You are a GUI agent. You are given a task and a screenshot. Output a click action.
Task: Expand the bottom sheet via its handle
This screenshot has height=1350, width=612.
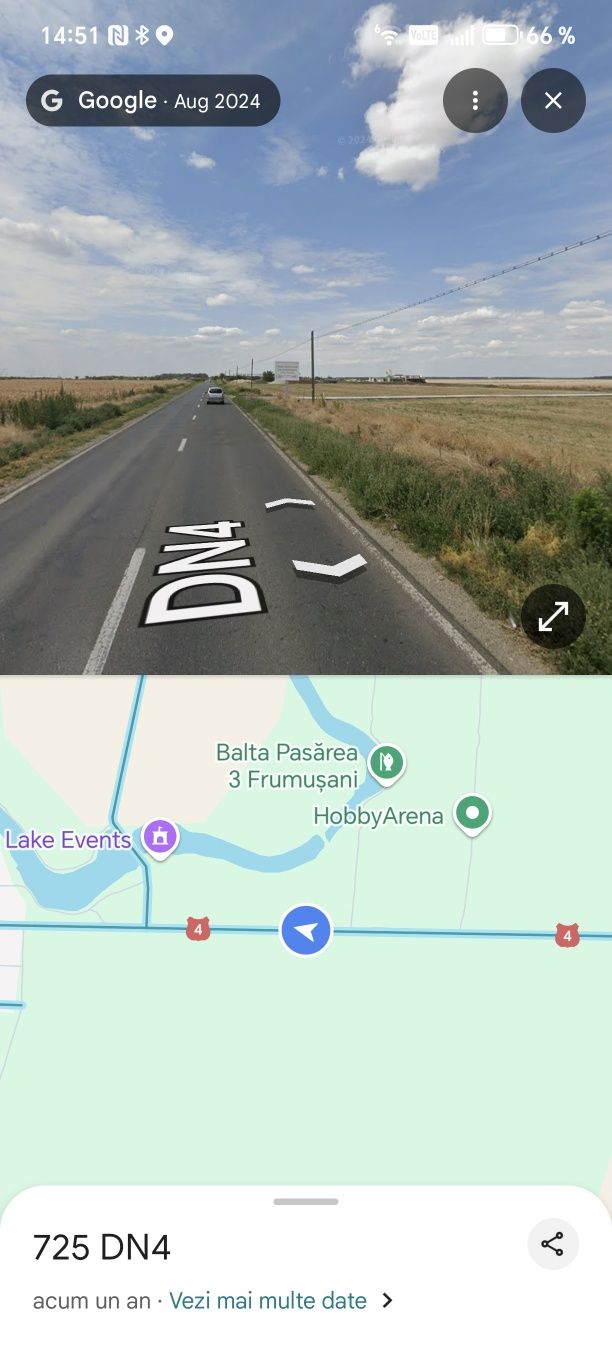[306, 1201]
